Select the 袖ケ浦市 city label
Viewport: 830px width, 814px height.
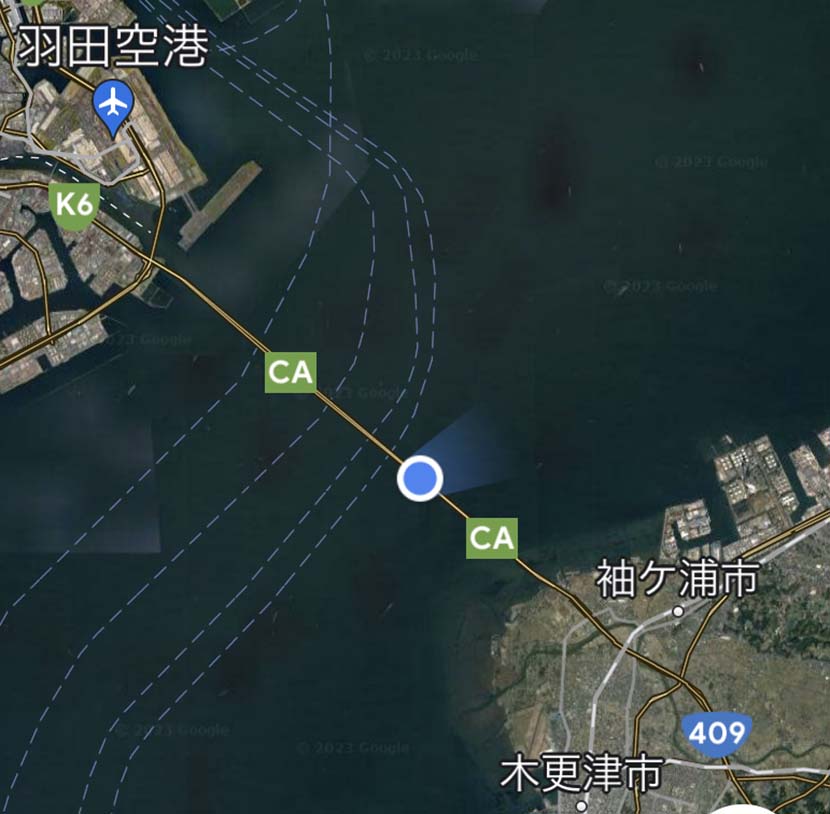(677, 579)
